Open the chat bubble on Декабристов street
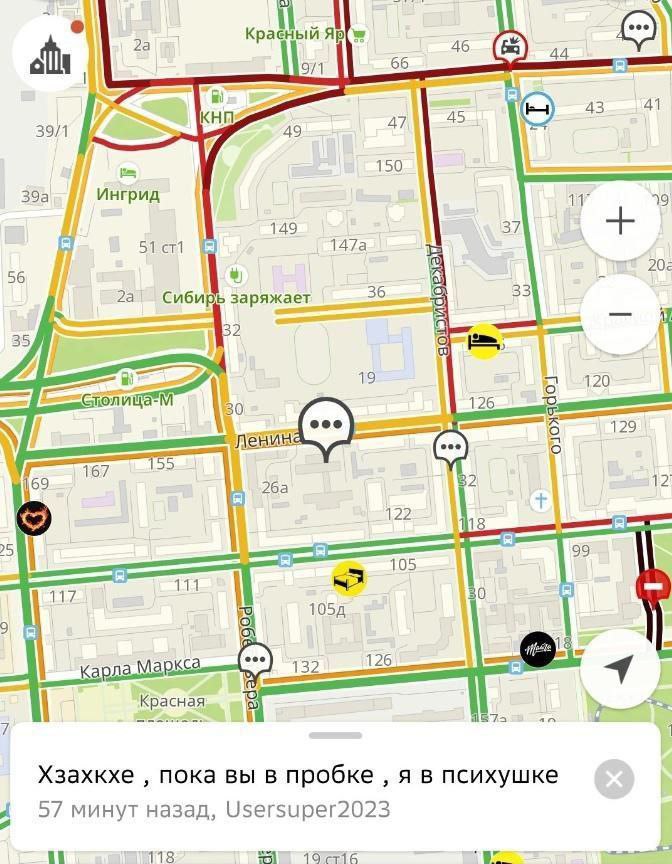The image size is (672, 864). point(451,447)
